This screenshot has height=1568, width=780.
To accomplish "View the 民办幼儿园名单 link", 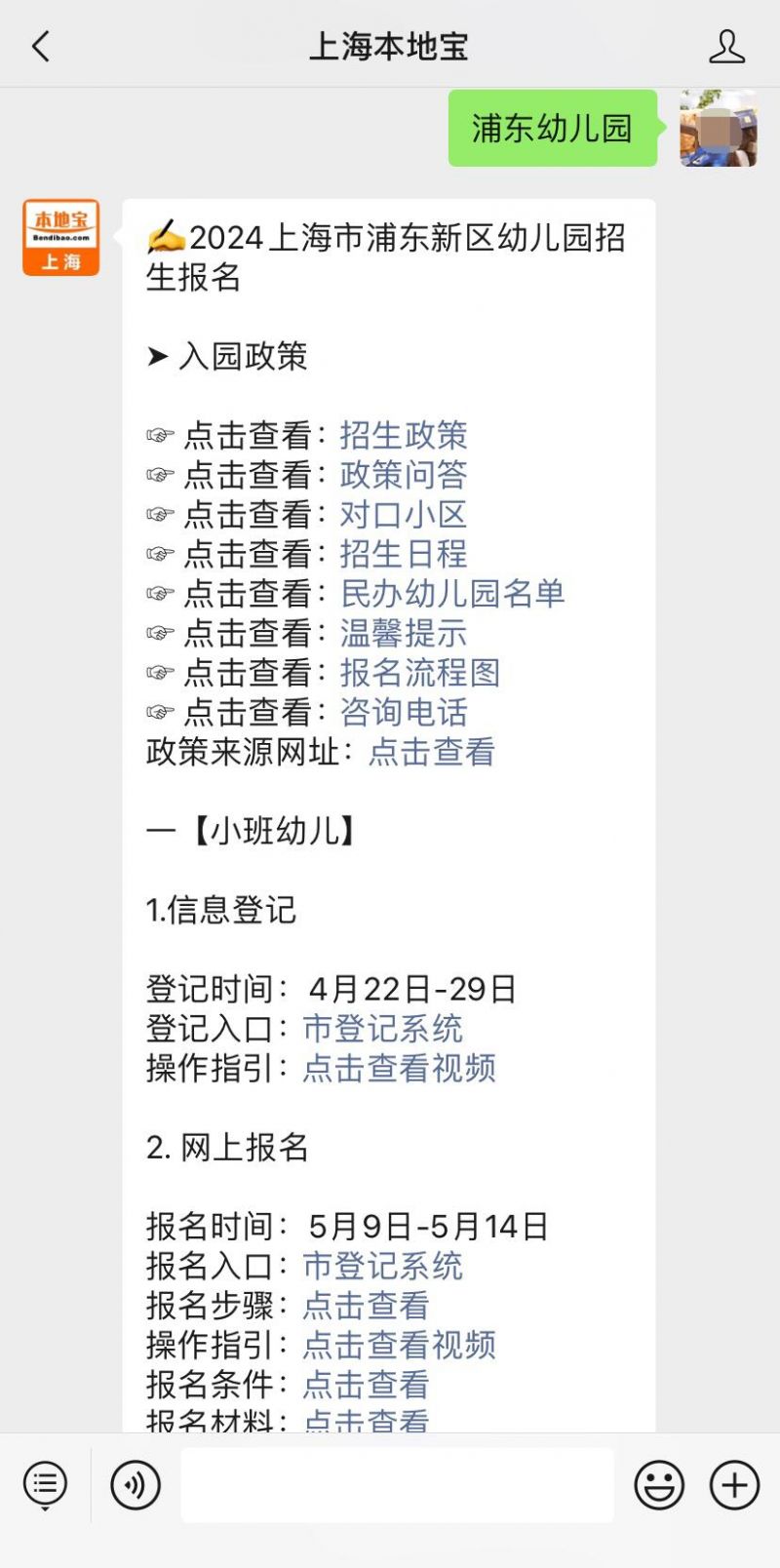I will pos(452,593).
